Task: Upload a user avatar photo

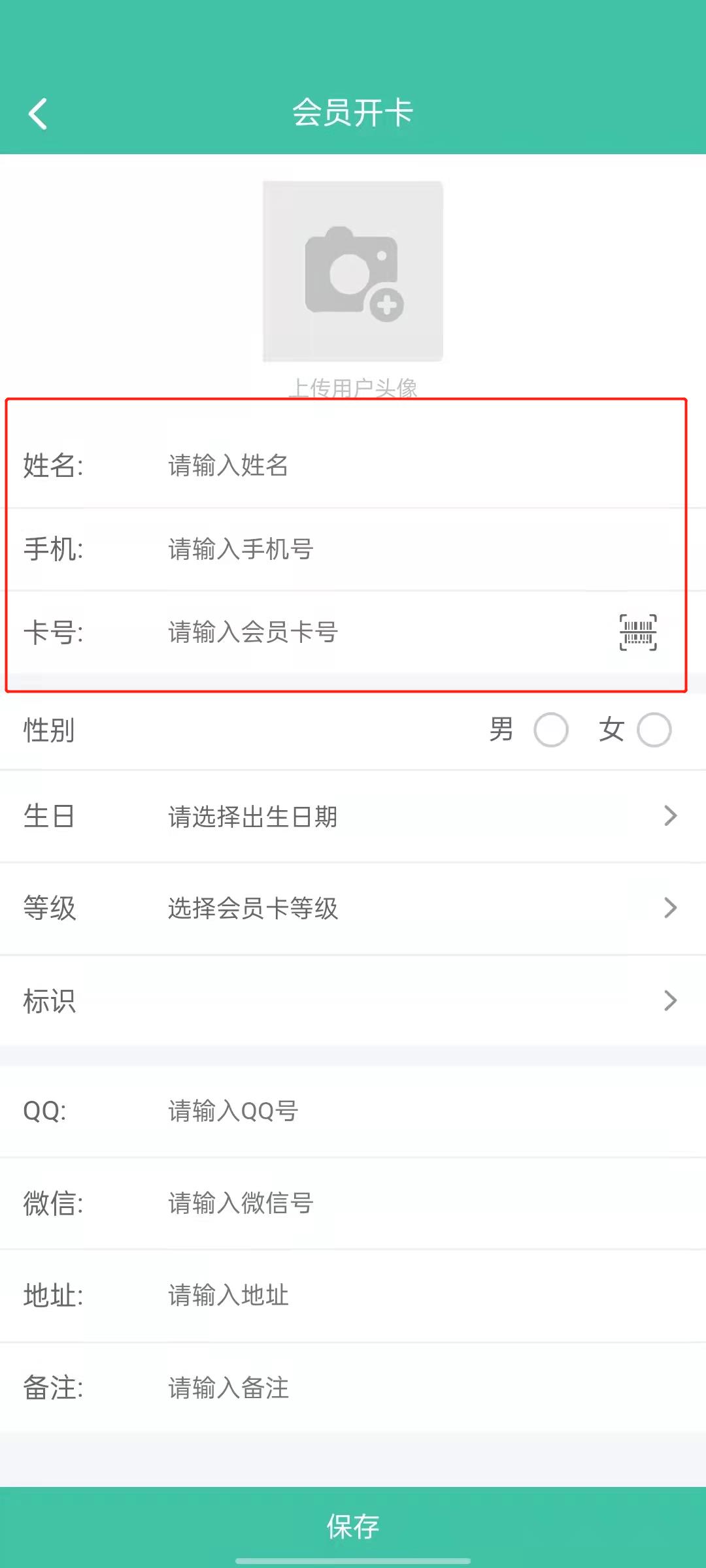Action: 353,271
